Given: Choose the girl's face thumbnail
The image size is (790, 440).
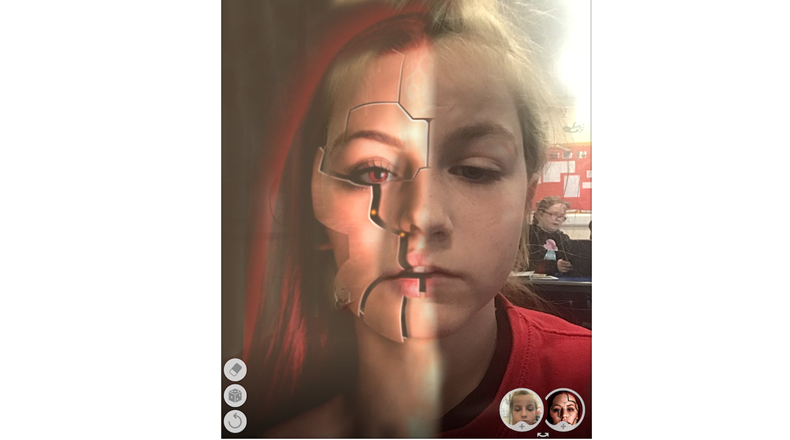Looking at the screenshot, I should click(521, 408).
